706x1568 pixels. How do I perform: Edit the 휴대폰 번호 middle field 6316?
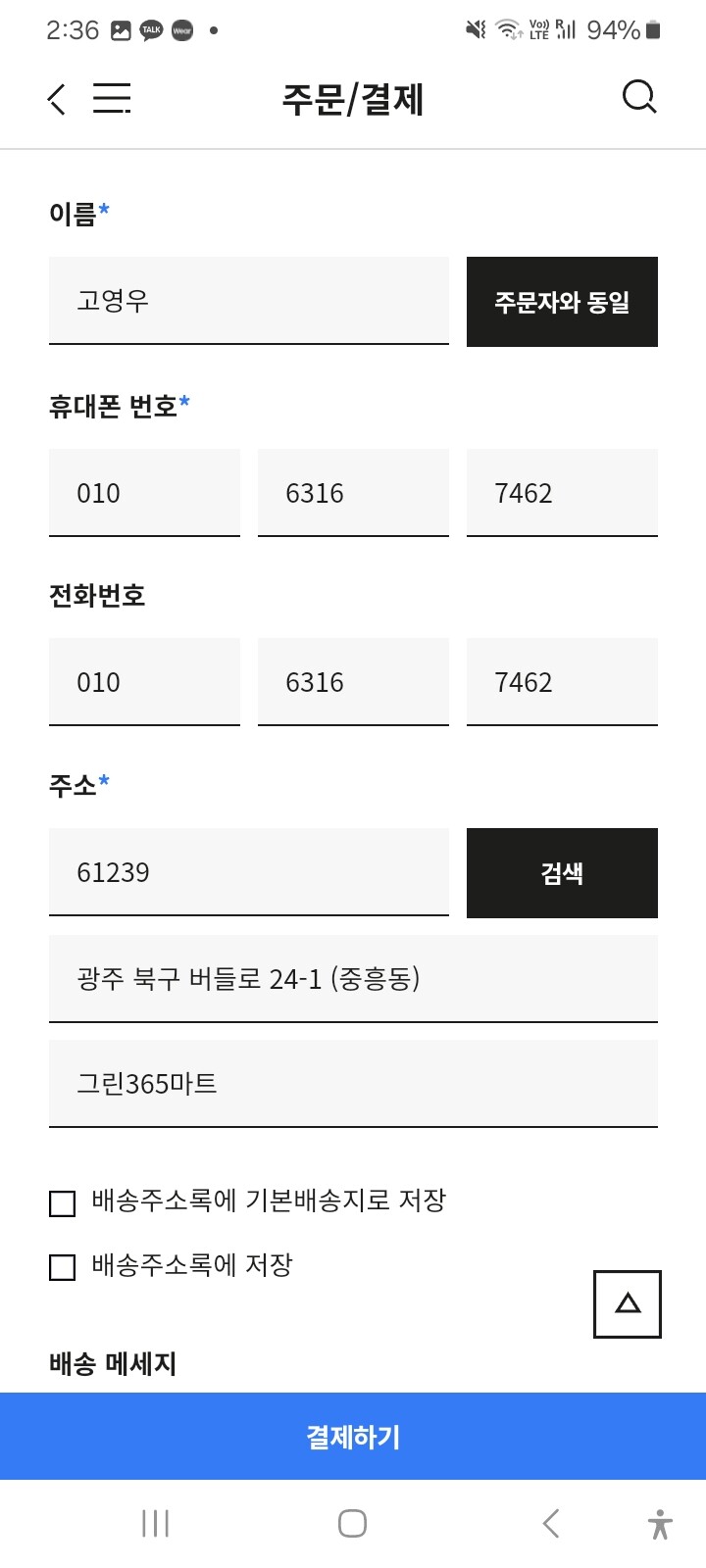353,493
